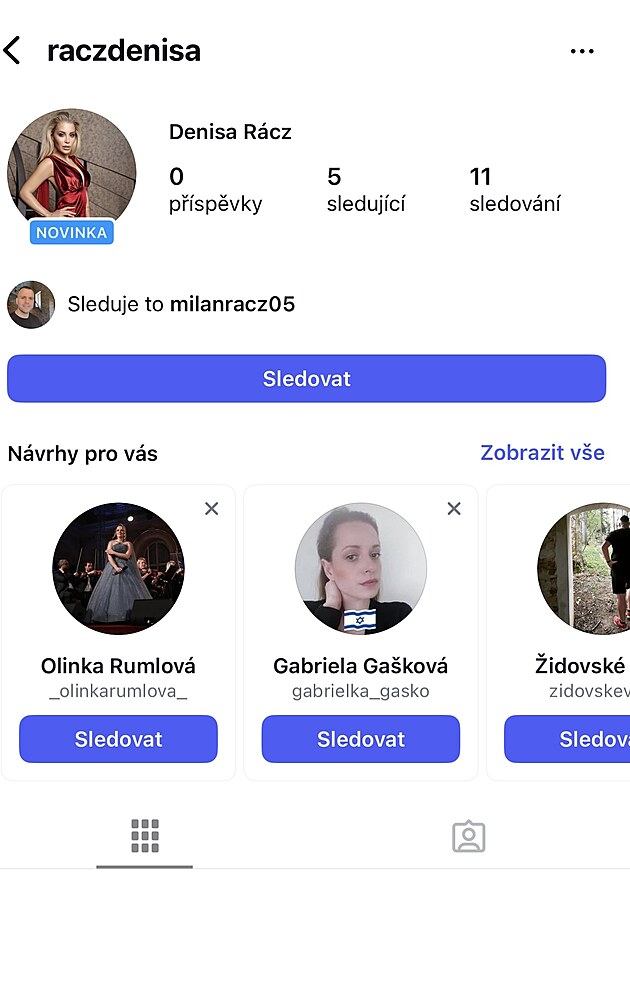This screenshot has width=630, height=985.
Task: Open the three-dot overflow menu
Action: (582, 52)
